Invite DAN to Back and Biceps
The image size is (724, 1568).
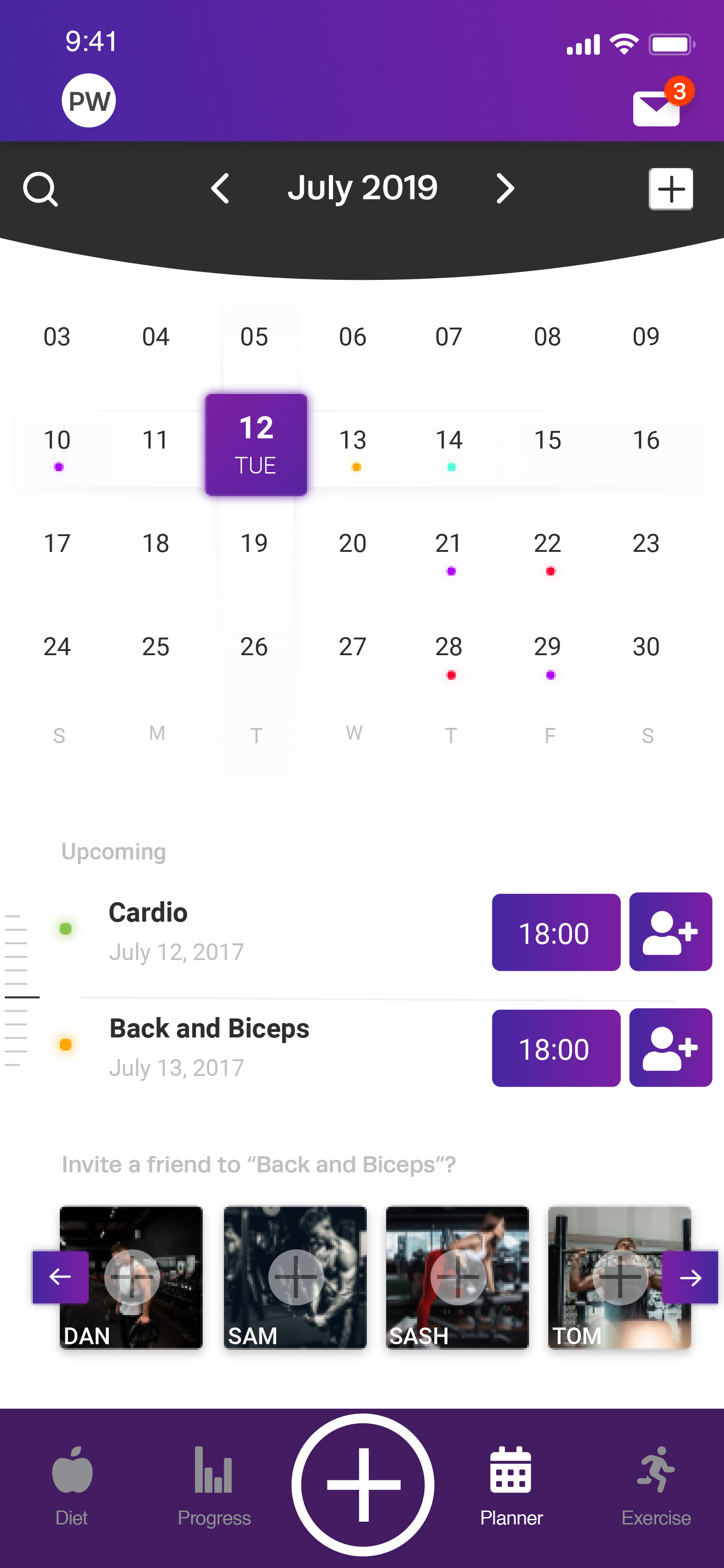click(132, 1277)
